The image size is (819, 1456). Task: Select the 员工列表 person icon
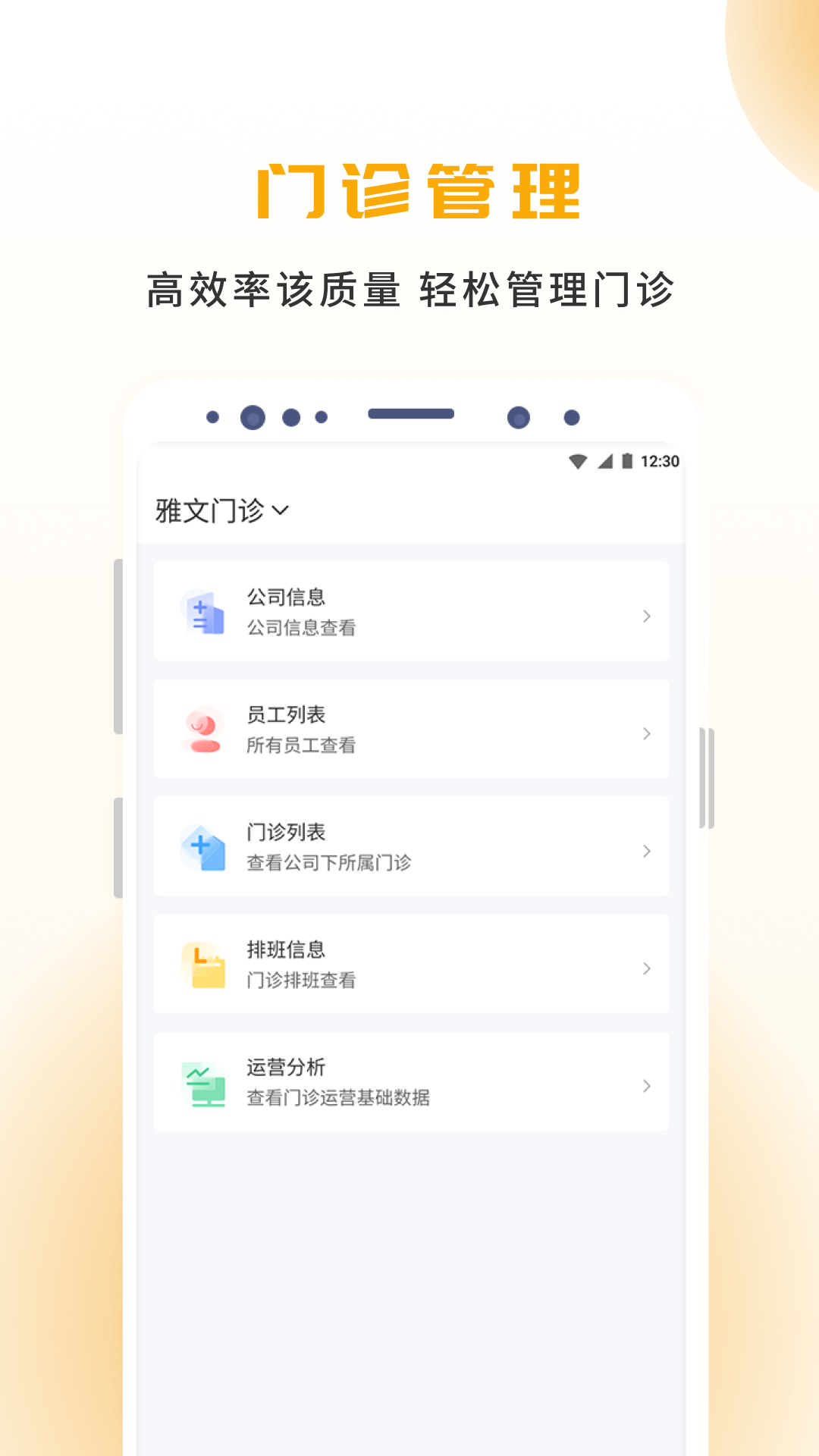coord(202,730)
